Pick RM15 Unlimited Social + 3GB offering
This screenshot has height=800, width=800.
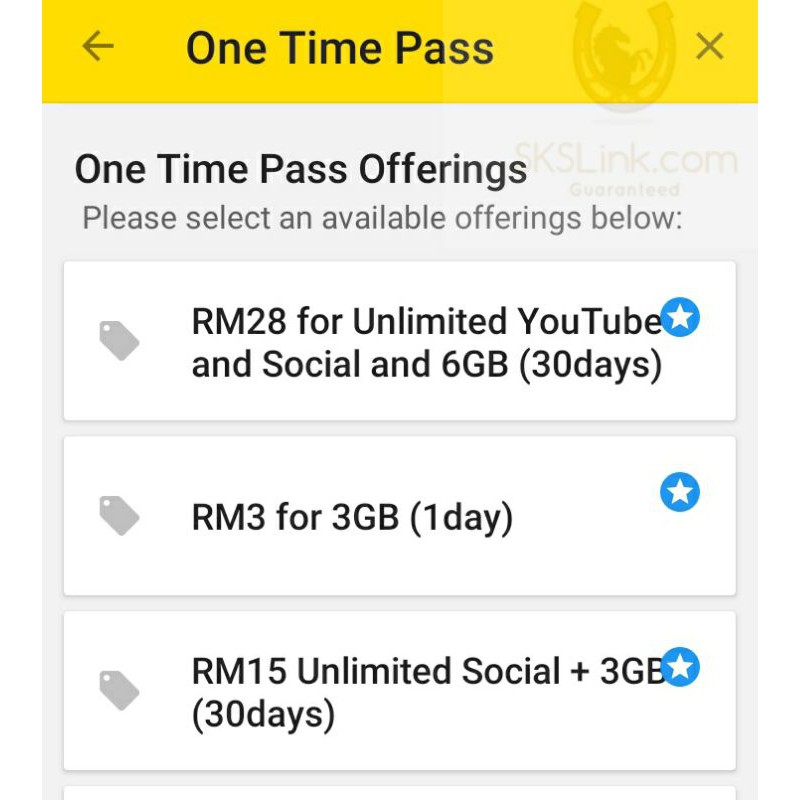pyautogui.click(x=400, y=691)
